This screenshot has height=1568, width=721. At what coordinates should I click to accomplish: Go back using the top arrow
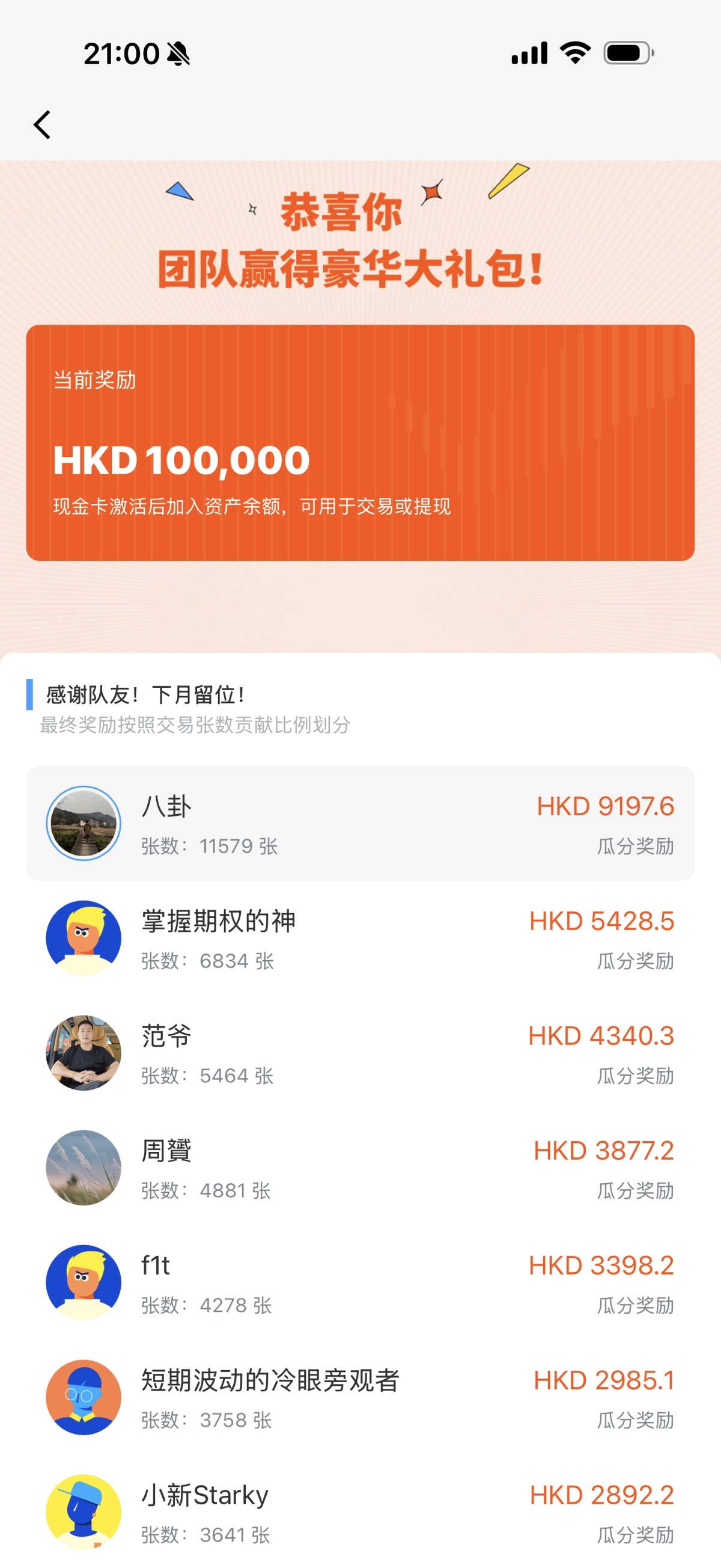42,125
